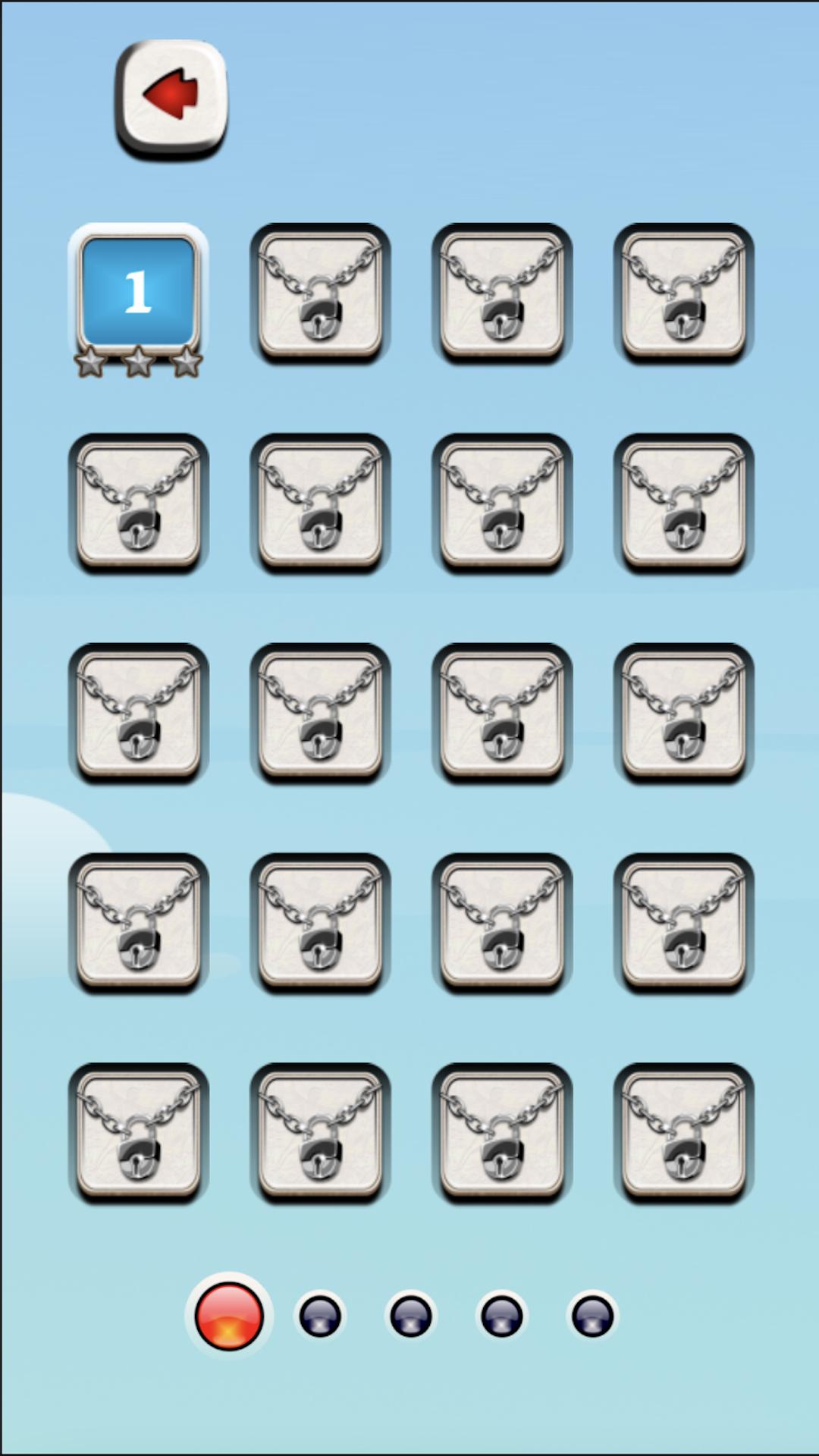The height and width of the screenshot is (1456, 819).
Task: Select the red first page indicator dot
Action: (x=229, y=1316)
